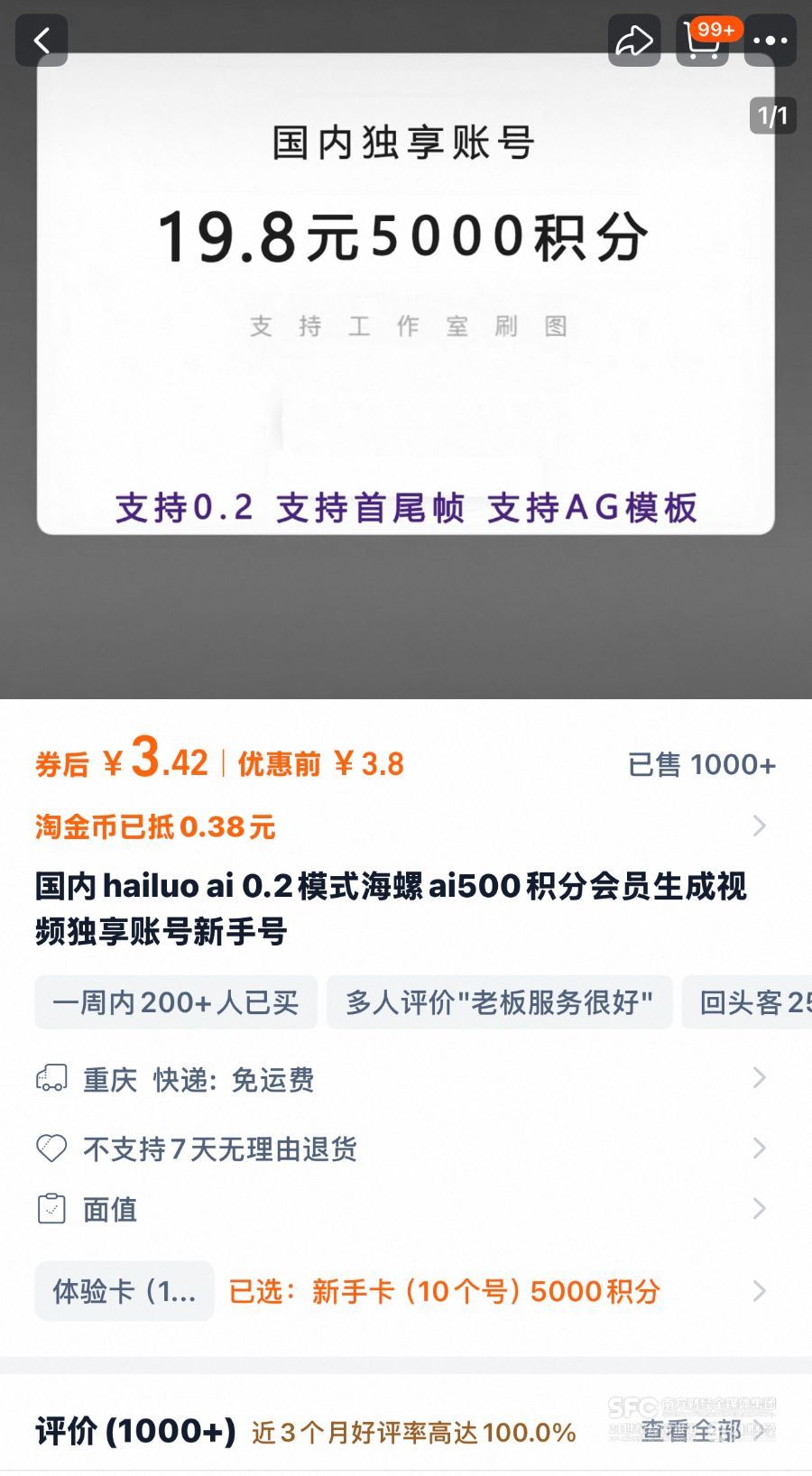Image resolution: width=812 pixels, height=1476 pixels.
Task: Select the 体验卡 option
Action: pyautogui.click(x=124, y=1292)
